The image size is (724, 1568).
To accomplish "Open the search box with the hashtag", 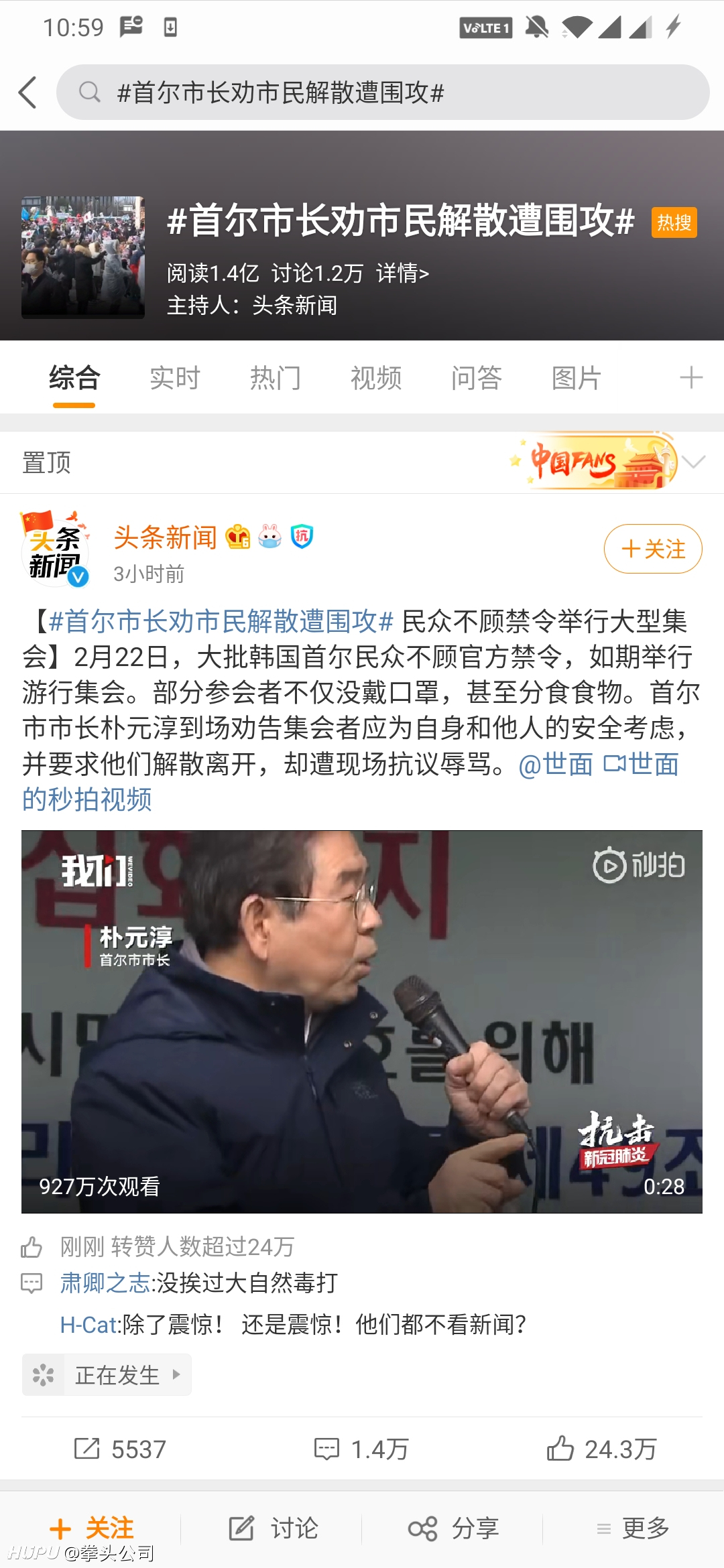I will coord(383,92).
